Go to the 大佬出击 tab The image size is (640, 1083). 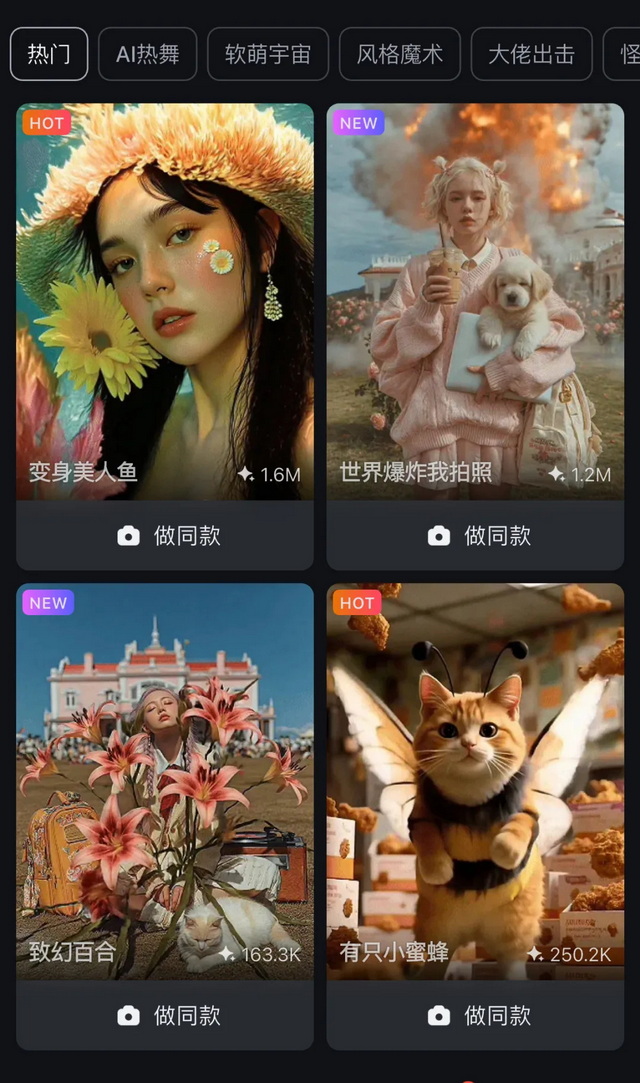click(531, 54)
